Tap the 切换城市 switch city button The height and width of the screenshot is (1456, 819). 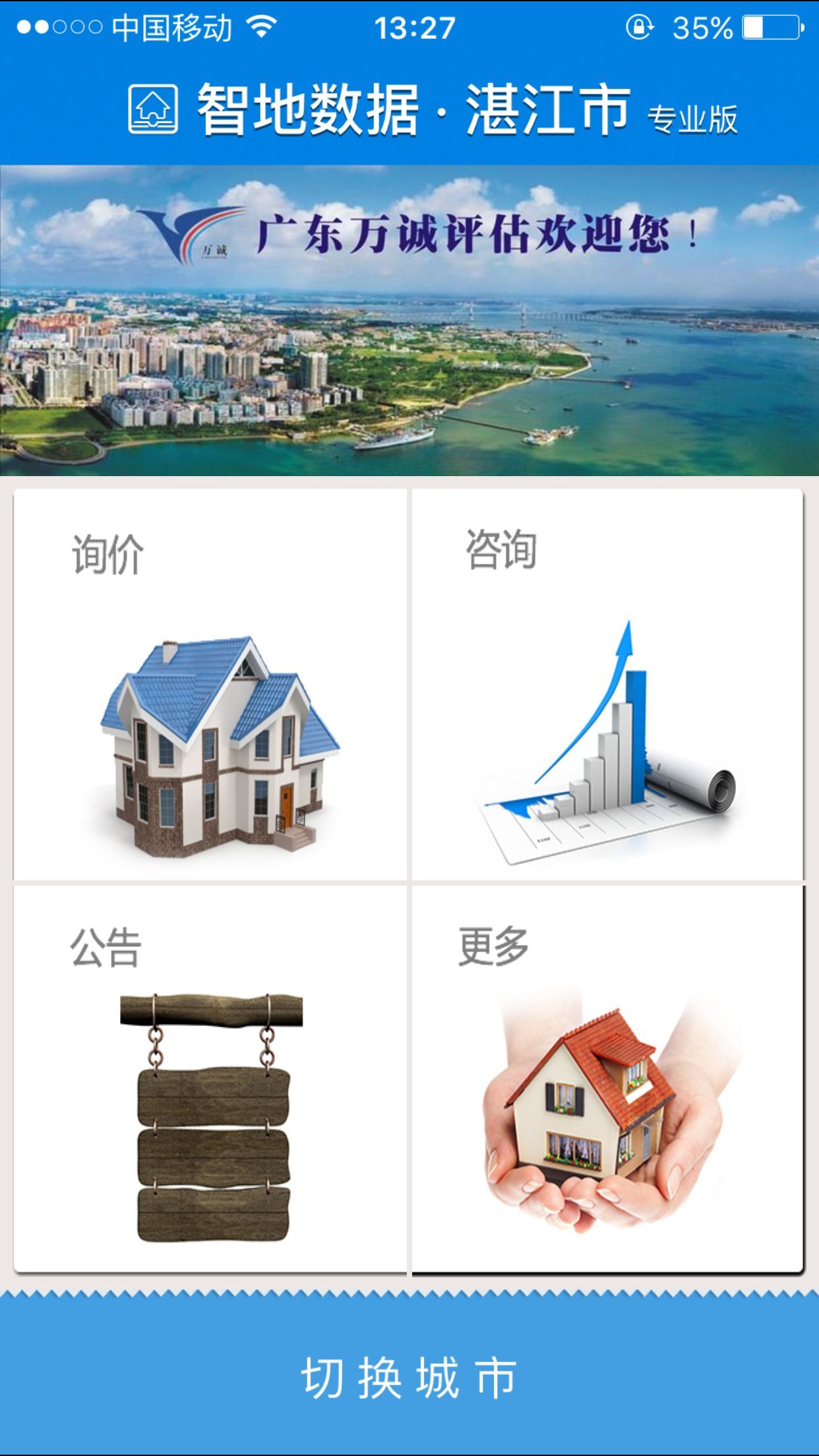pos(409,1378)
